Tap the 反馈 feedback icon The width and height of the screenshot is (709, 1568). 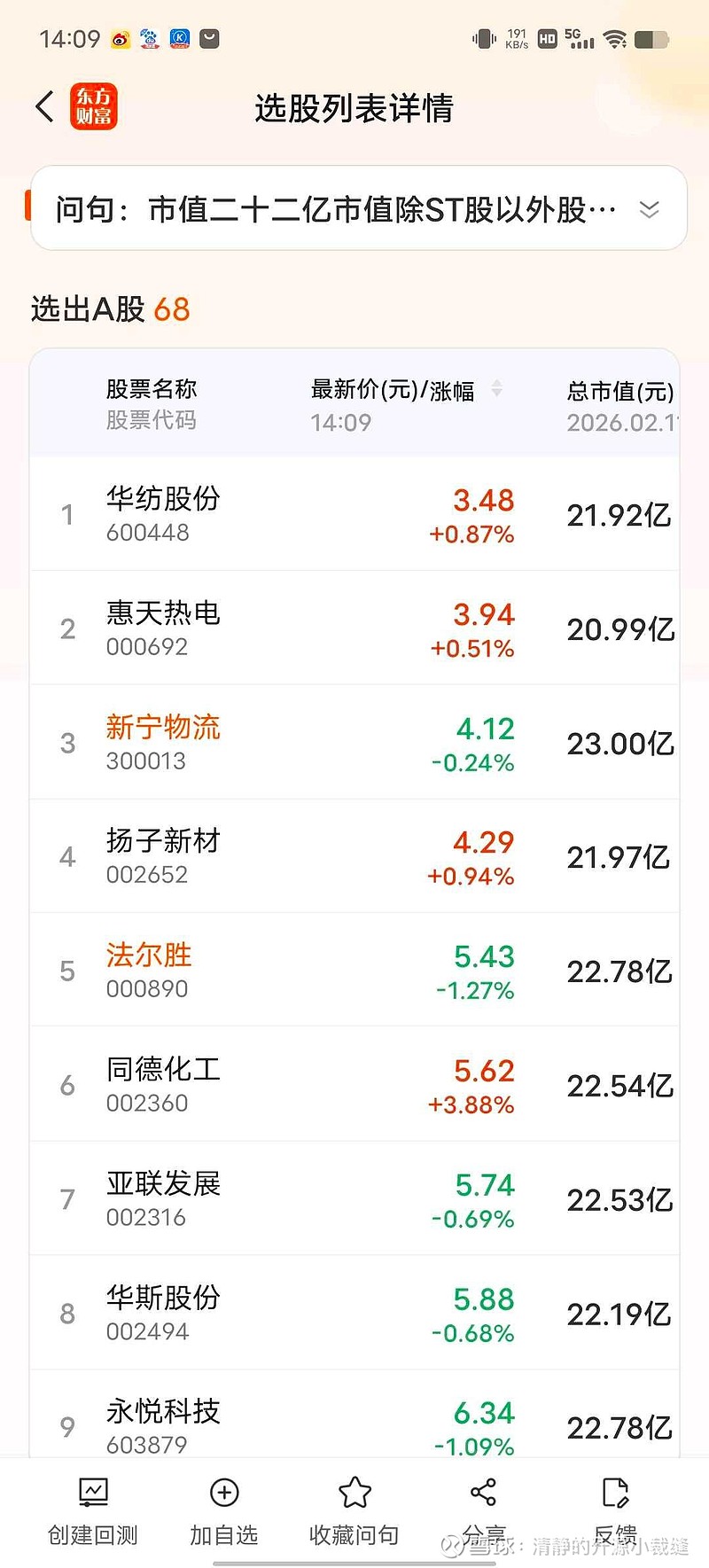pyautogui.click(x=613, y=1493)
